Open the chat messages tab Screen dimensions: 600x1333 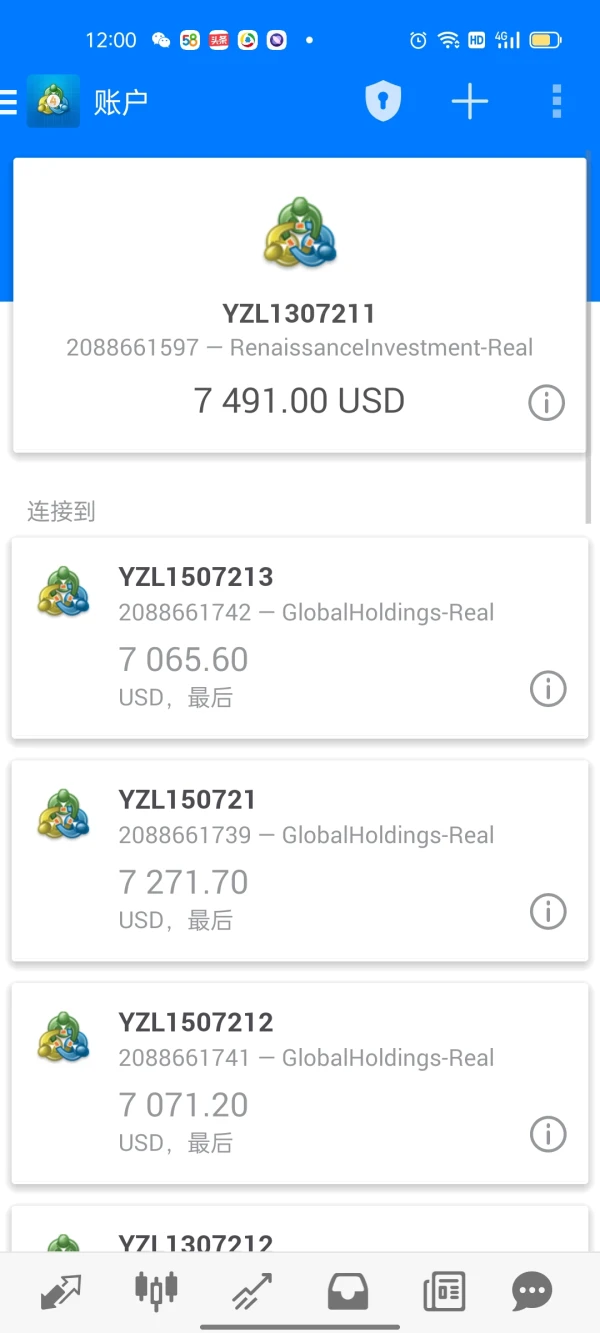tap(531, 1292)
